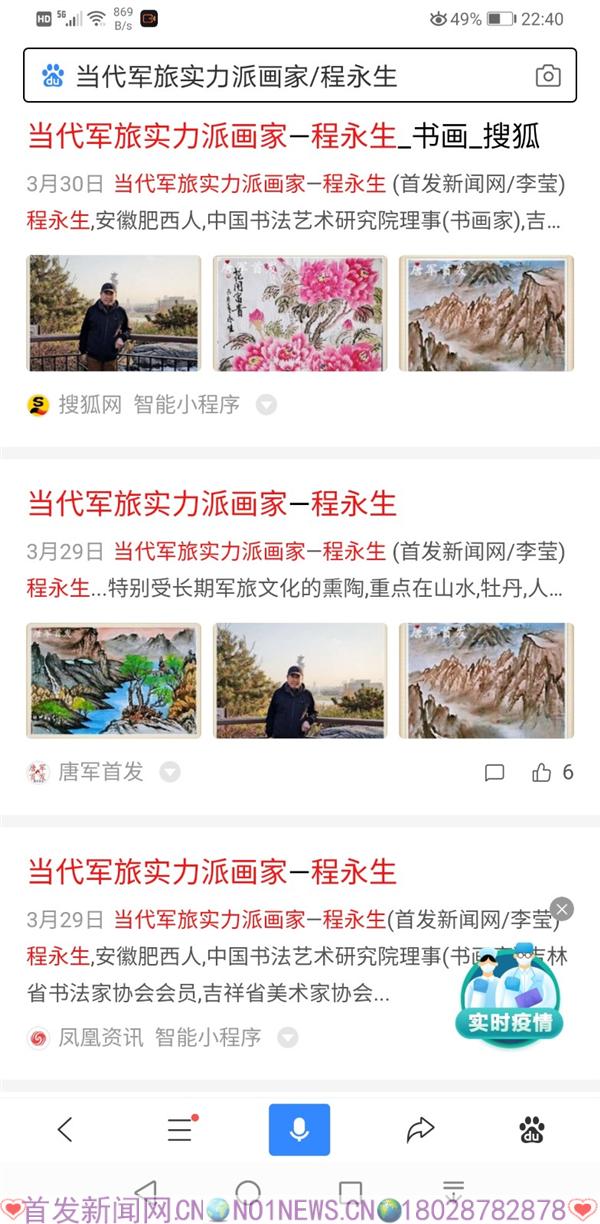Viewport: 600px width, 1224px height.
Task: Open the 搜狐 result titled 程永生_书画_搜狐
Action: (x=283, y=137)
